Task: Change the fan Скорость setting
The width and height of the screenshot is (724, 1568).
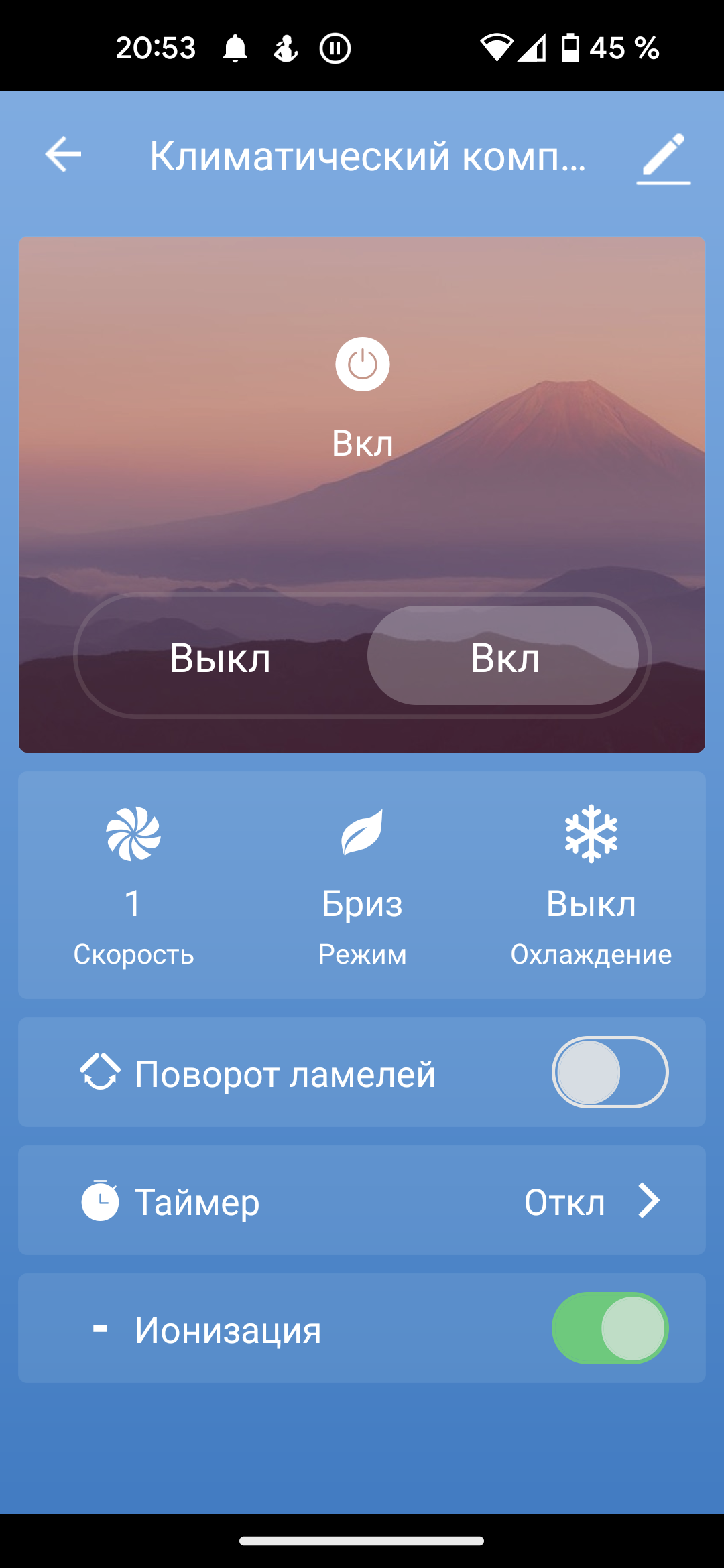Action: [133, 886]
